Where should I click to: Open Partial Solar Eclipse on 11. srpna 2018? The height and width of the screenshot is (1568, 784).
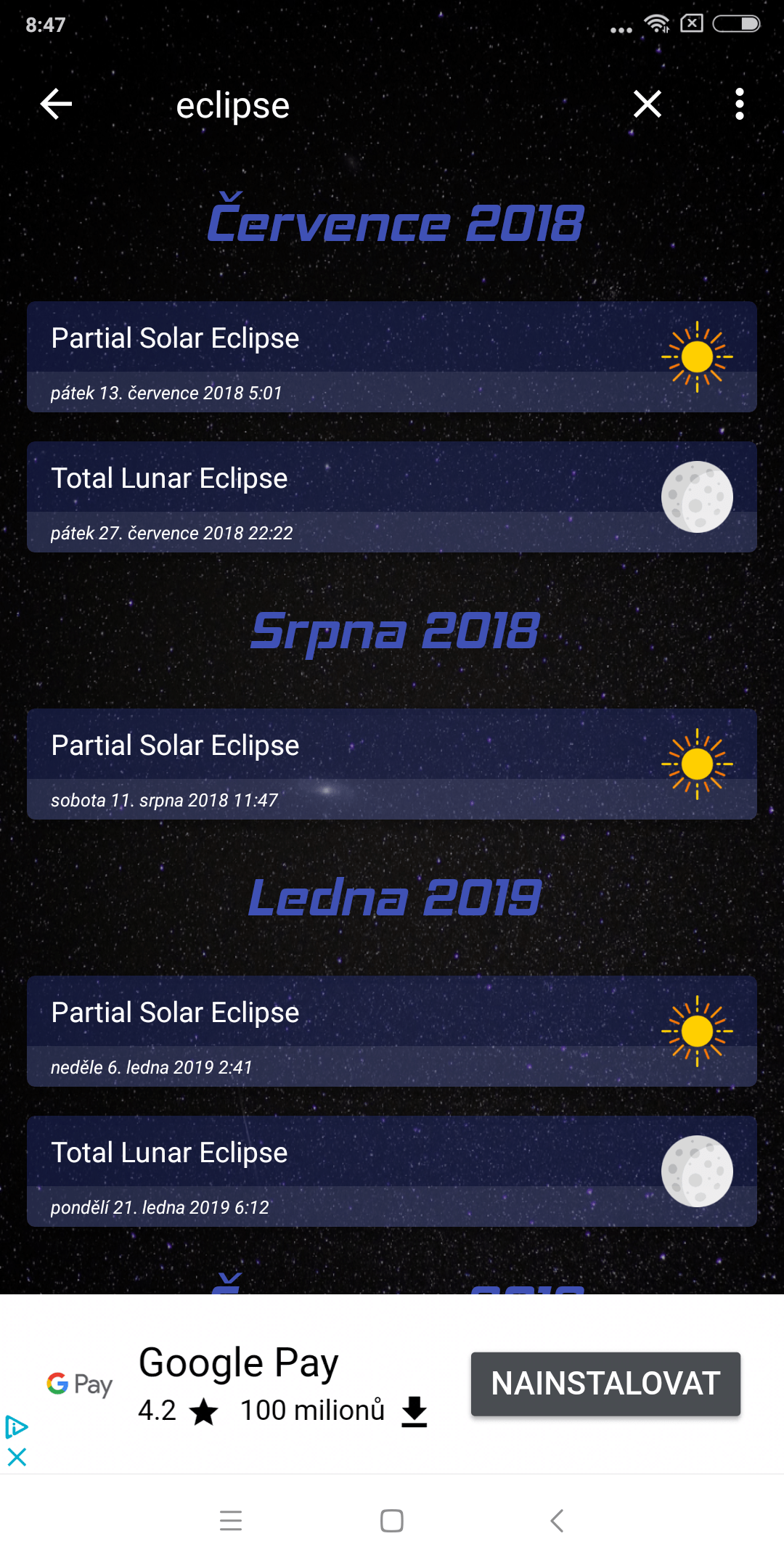[392, 764]
